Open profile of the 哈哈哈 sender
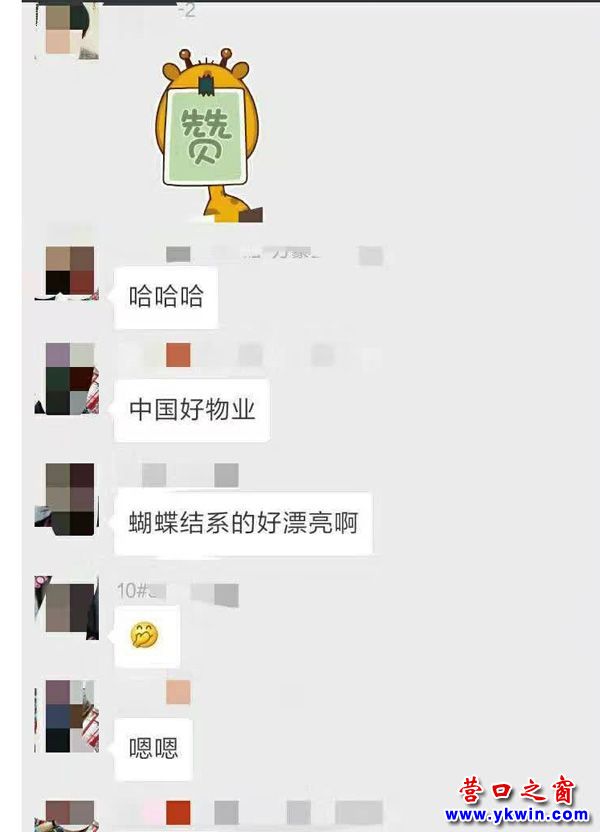 68,270
